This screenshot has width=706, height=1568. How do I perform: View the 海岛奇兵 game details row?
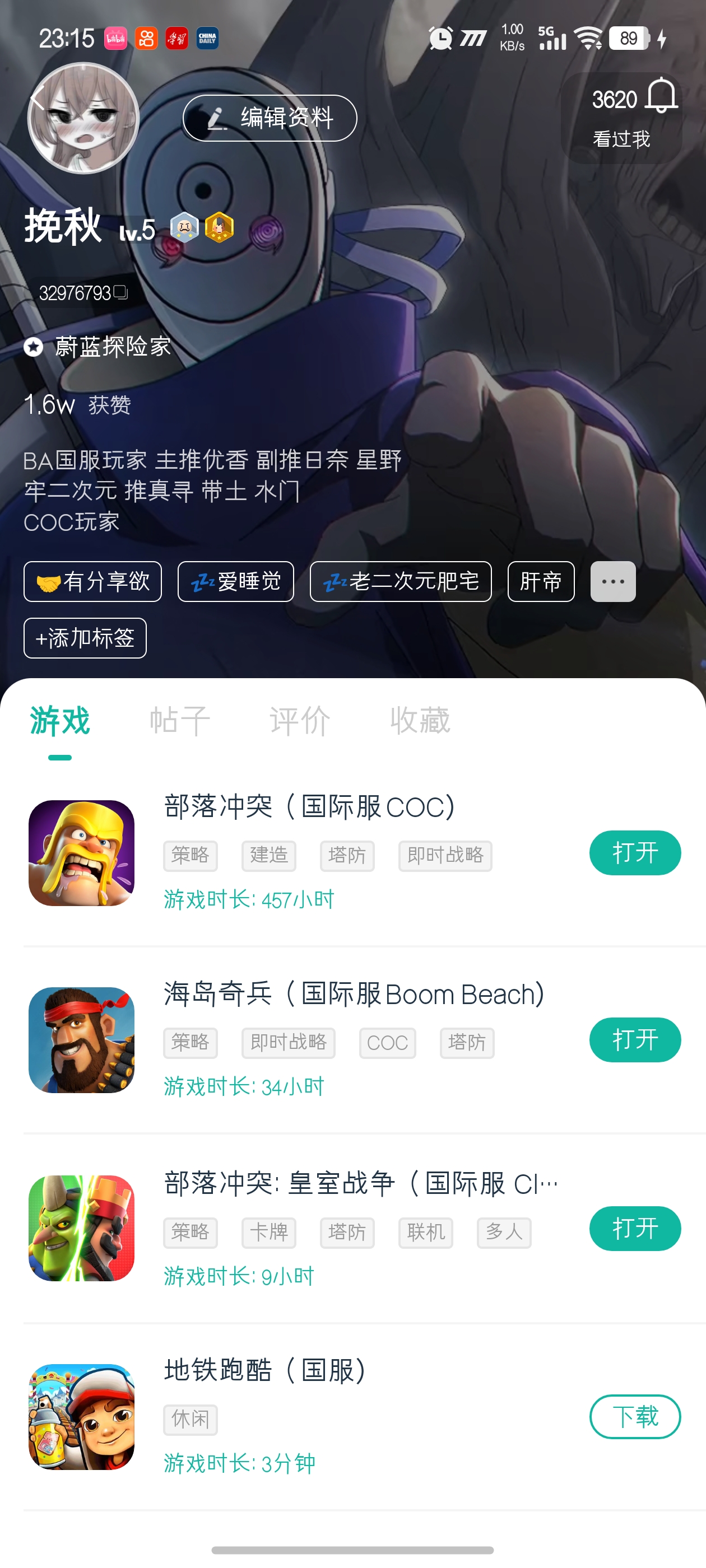coord(354,995)
